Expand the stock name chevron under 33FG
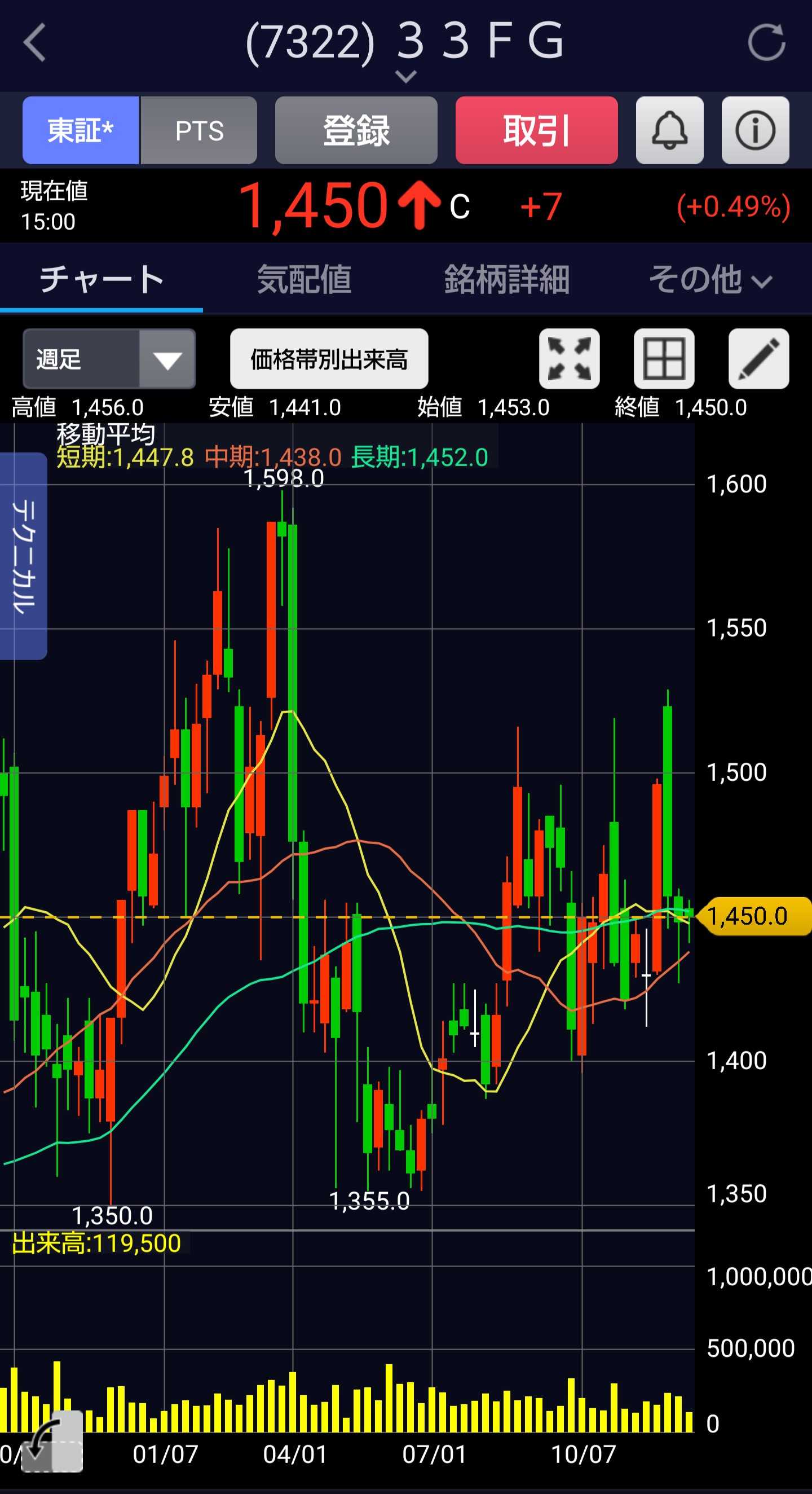Viewport: 812px width, 1494px height. pyautogui.click(x=405, y=76)
